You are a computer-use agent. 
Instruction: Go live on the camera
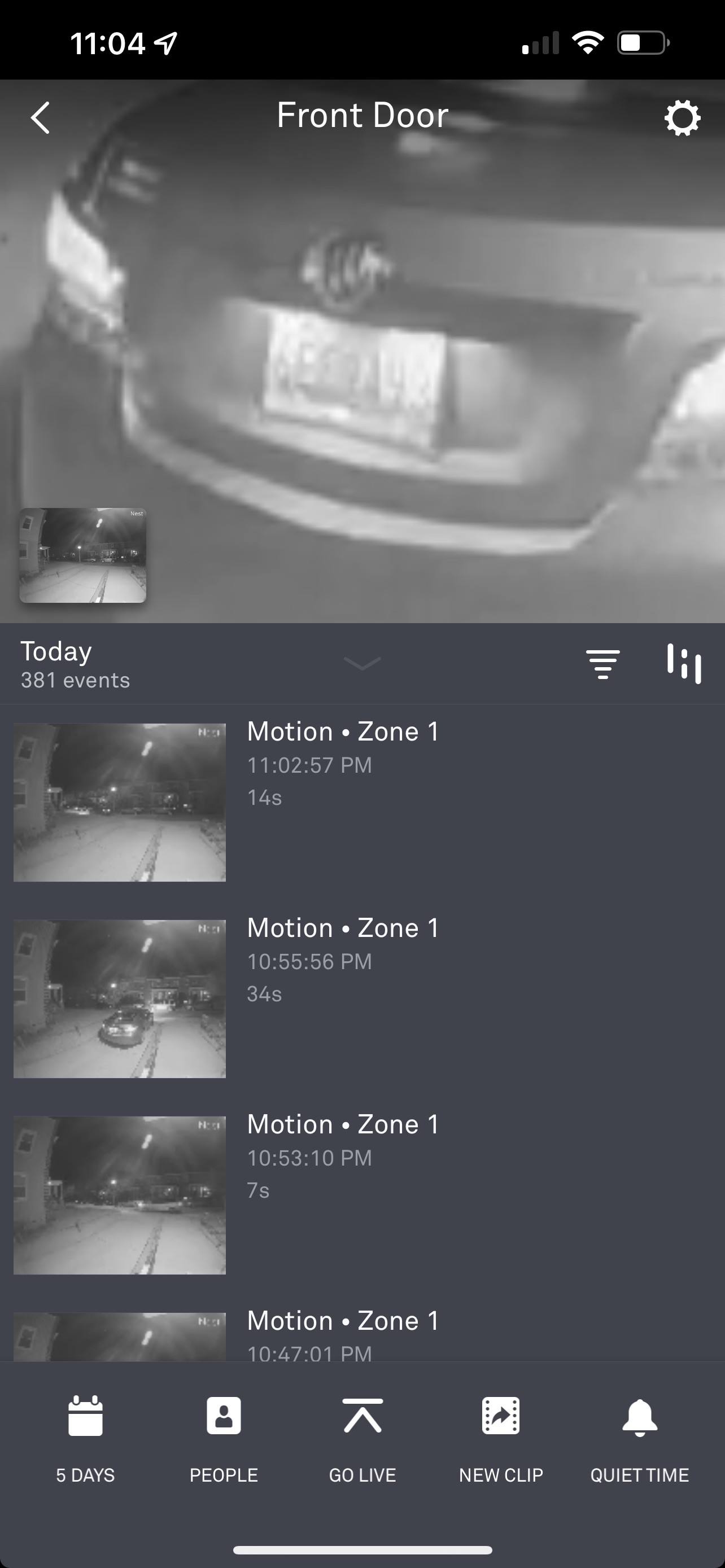362,1438
